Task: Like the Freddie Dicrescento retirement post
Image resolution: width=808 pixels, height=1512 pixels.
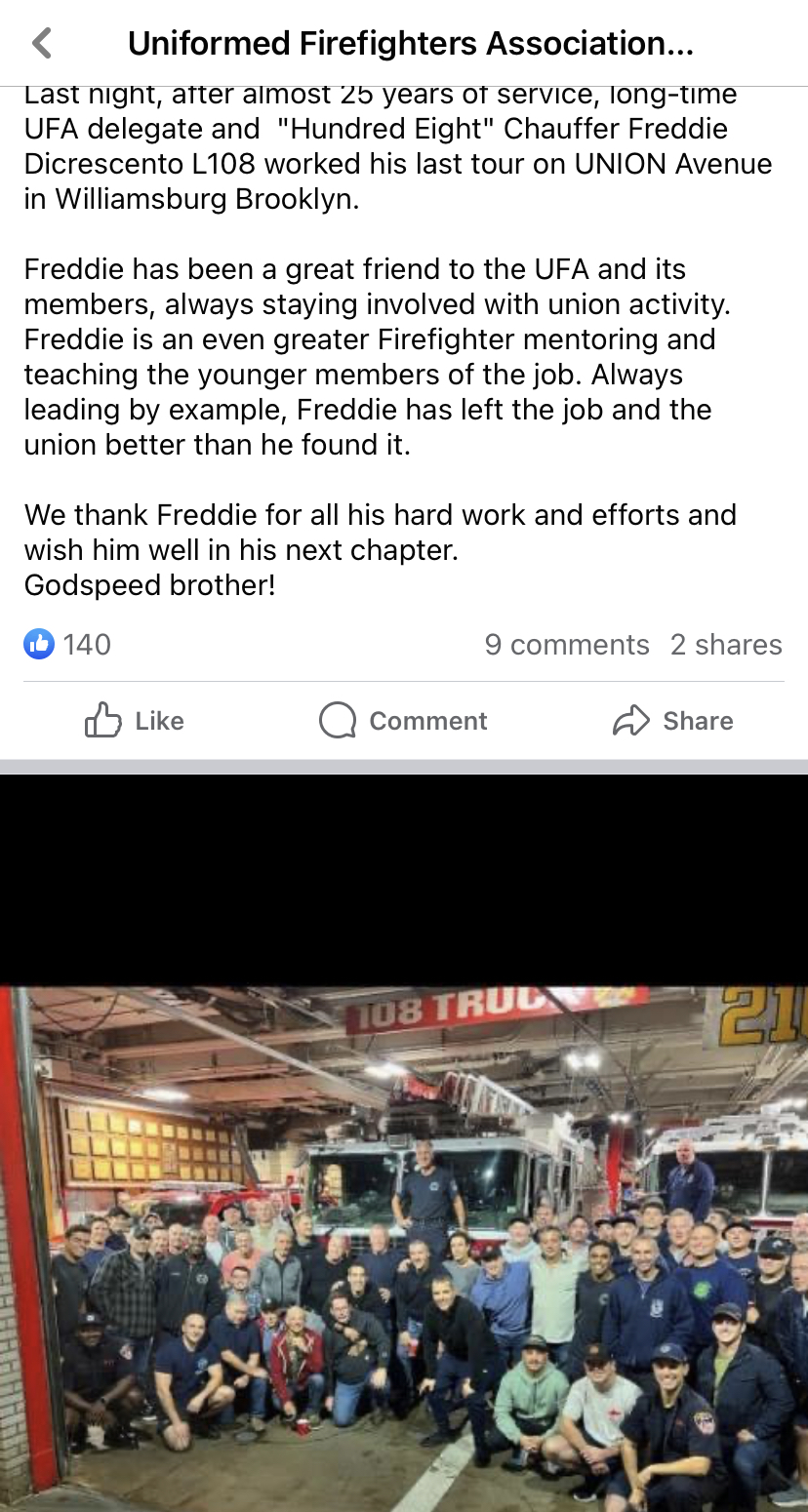Action: tap(135, 721)
